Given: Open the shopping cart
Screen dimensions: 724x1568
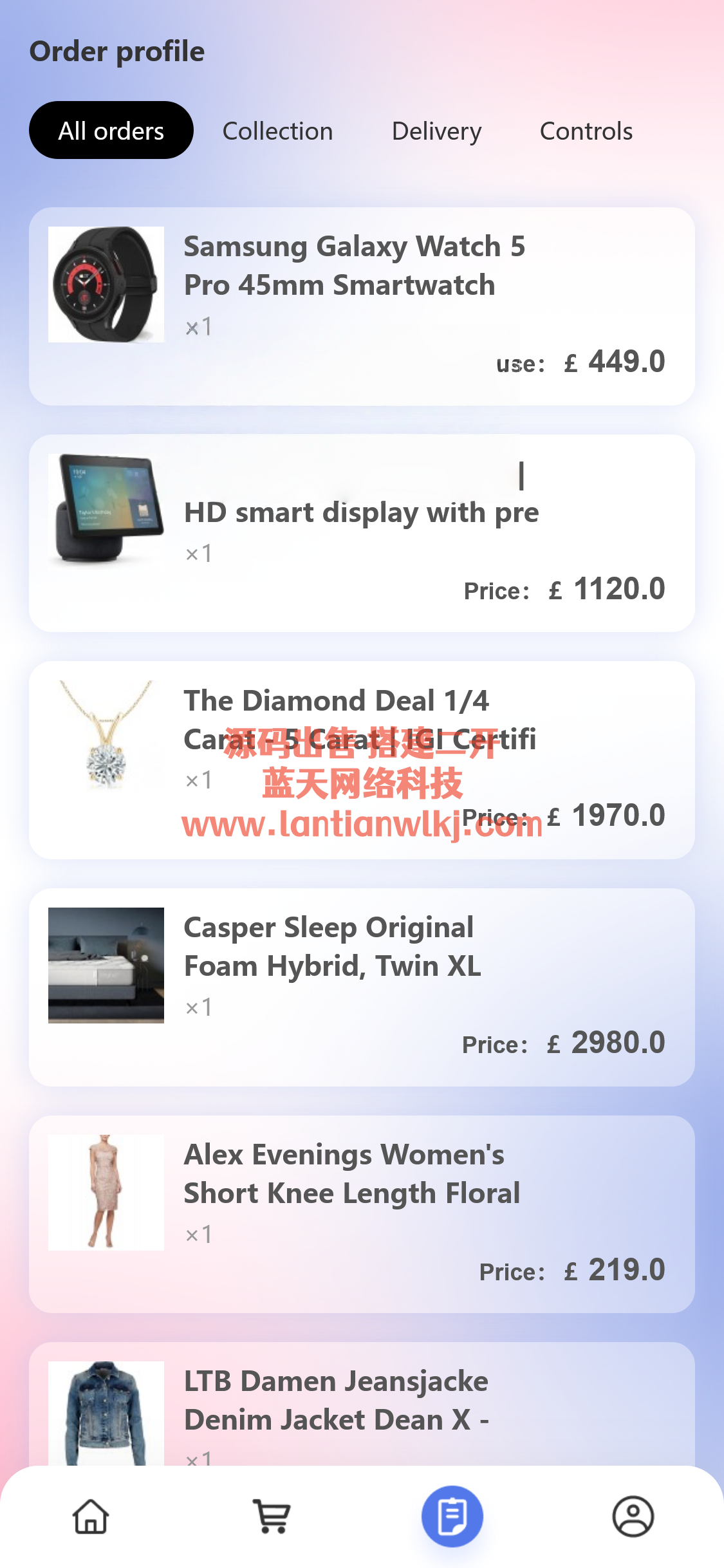Looking at the screenshot, I should [272, 1517].
